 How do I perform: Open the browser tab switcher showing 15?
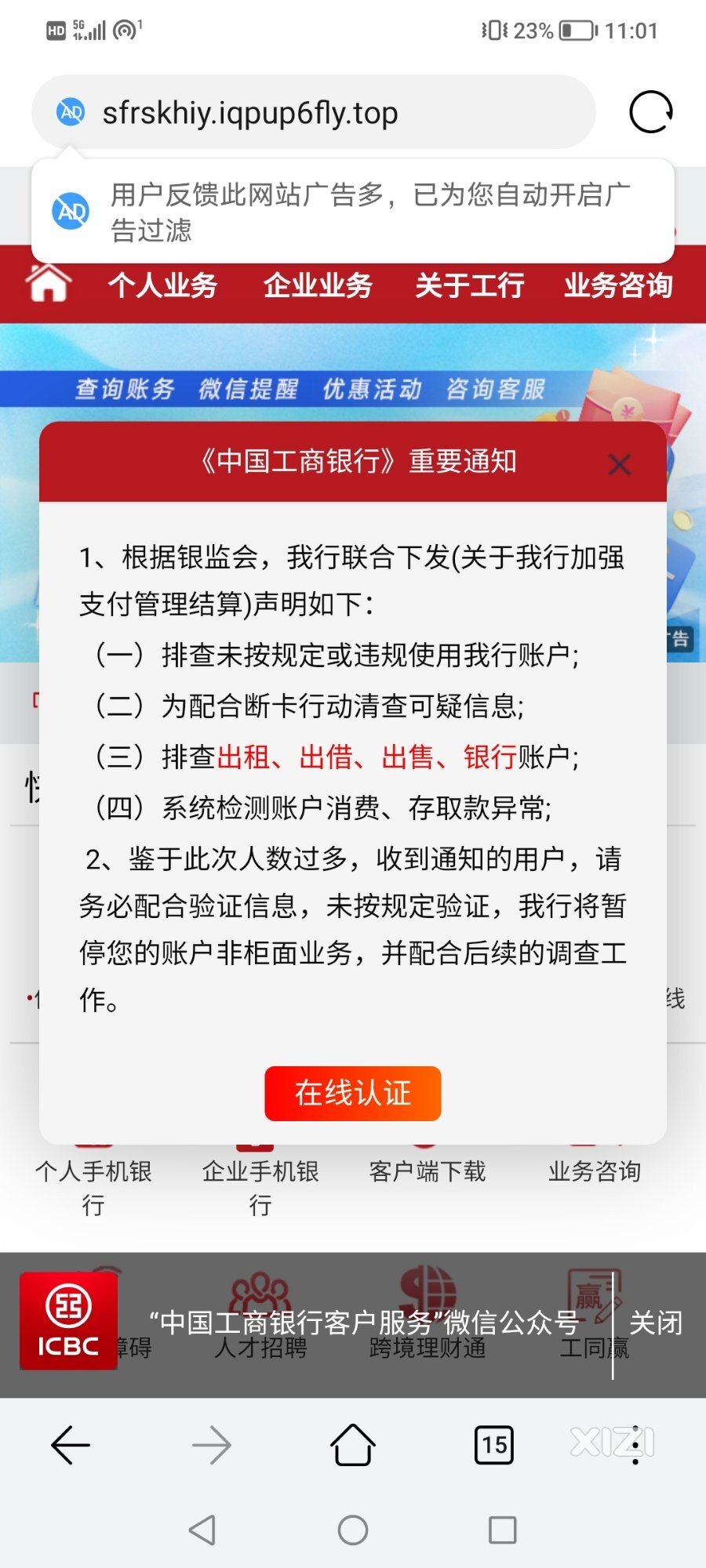(494, 1445)
